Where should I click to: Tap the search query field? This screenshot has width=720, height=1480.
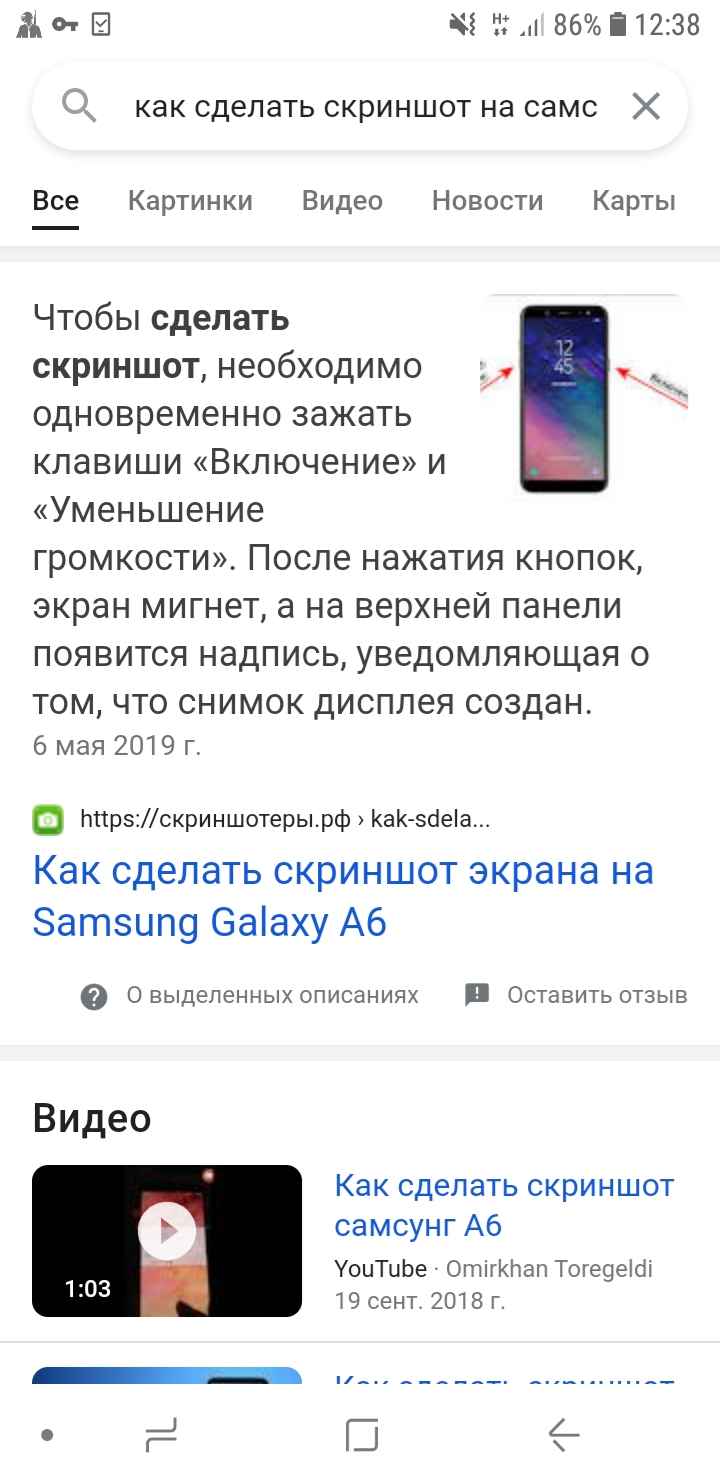(366, 106)
